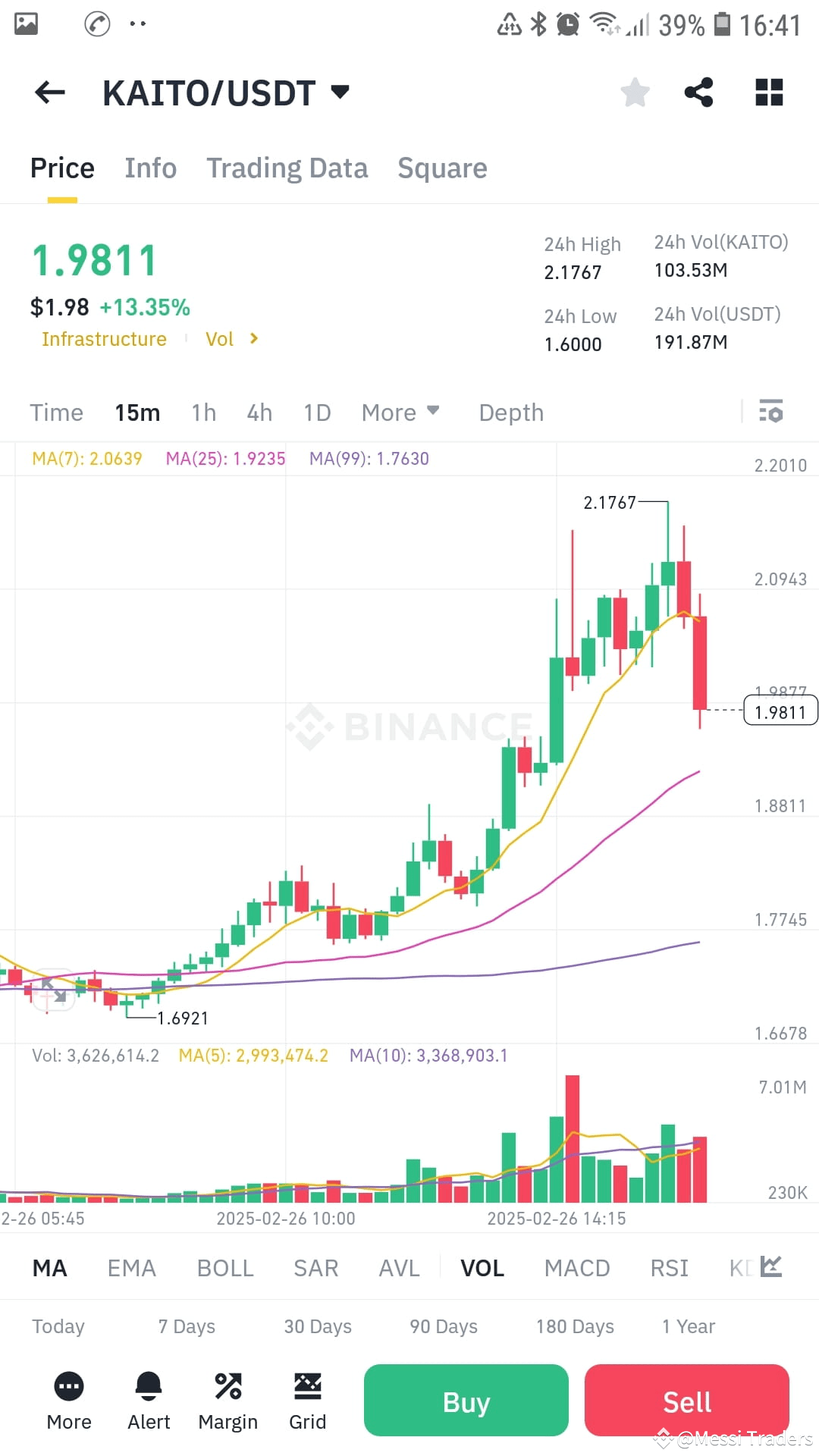Open the Square tab
This screenshot has height=1456, width=819.
(442, 168)
